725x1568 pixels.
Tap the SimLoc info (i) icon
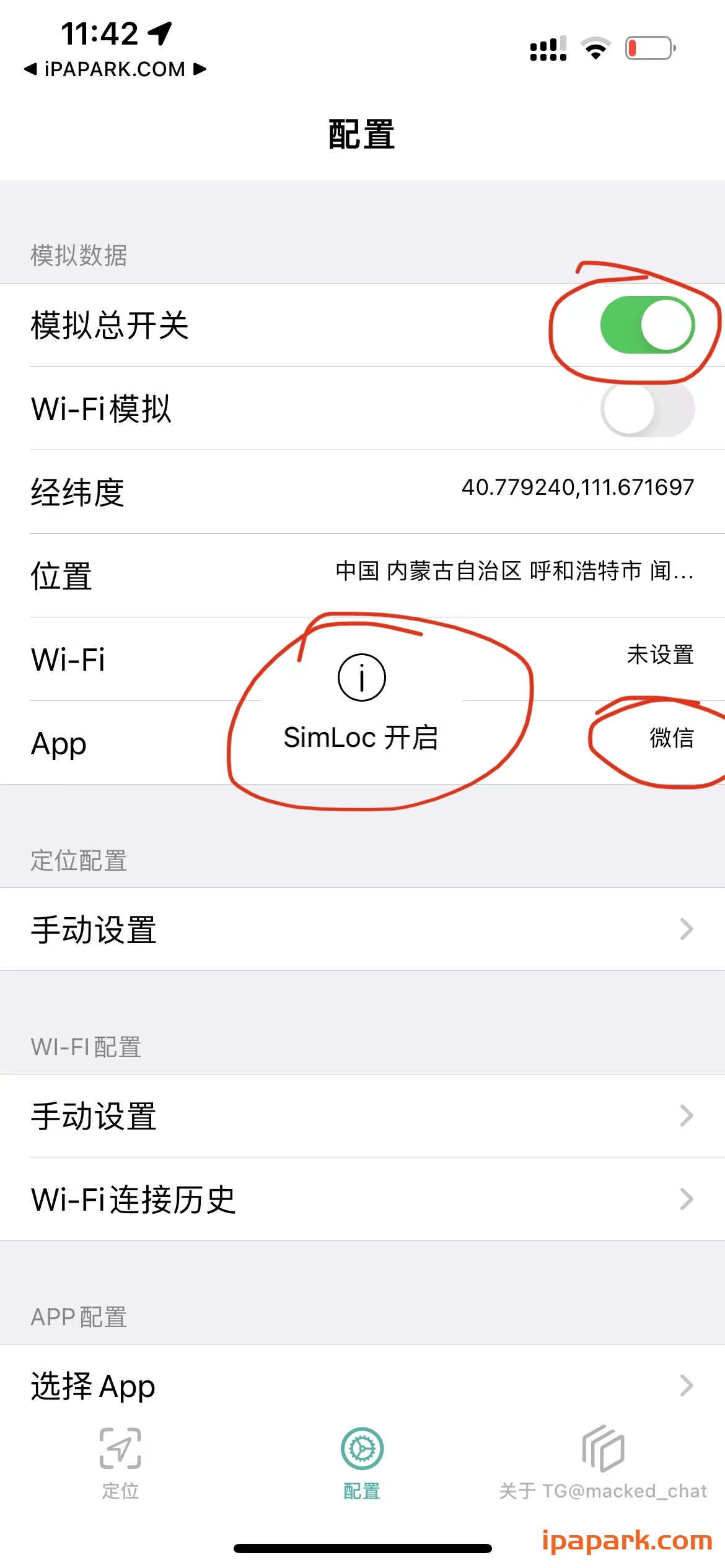tap(361, 677)
